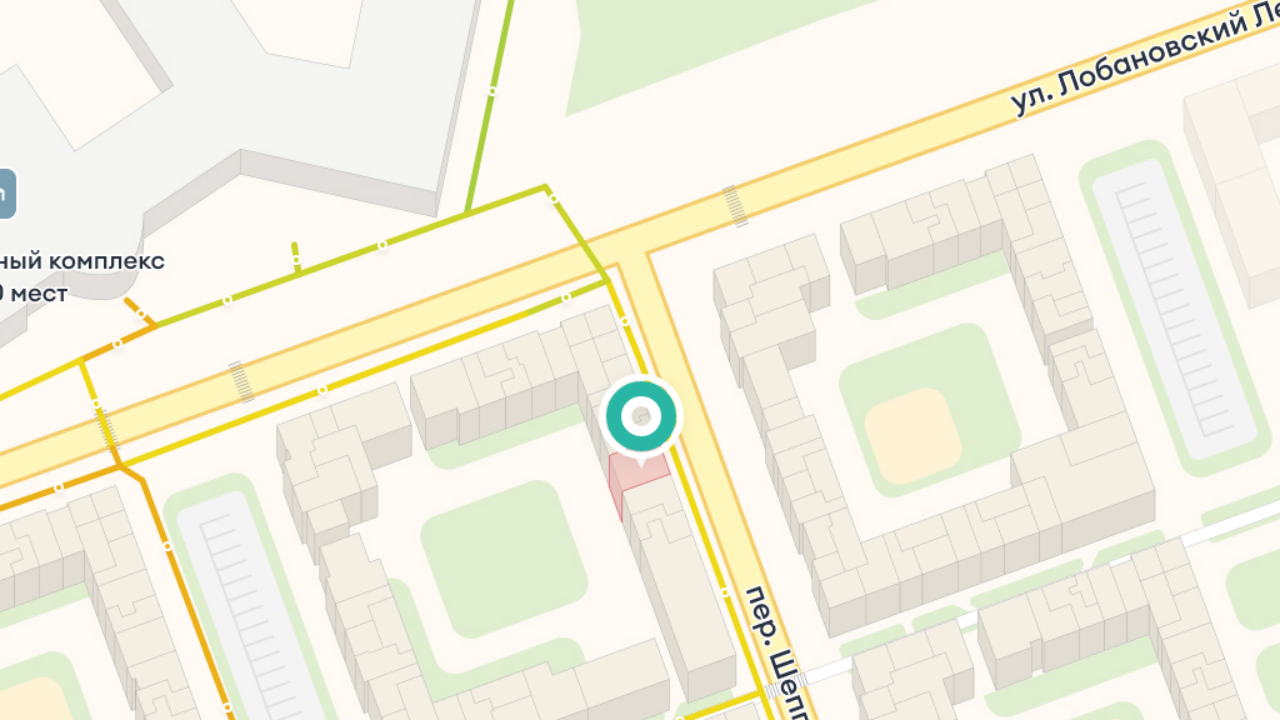Viewport: 1280px width, 720px height.
Task: Open the sports complex POI icon
Action: click(7, 194)
